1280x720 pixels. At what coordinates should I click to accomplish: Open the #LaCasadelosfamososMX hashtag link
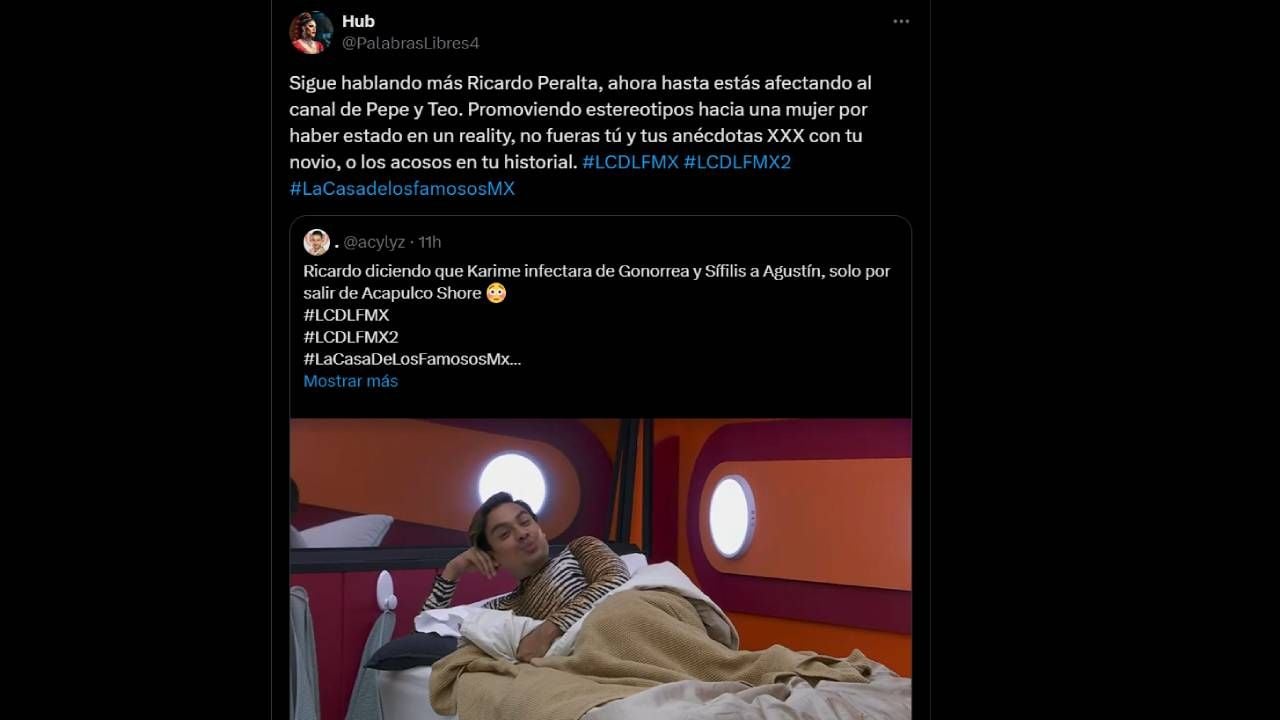tap(402, 188)
